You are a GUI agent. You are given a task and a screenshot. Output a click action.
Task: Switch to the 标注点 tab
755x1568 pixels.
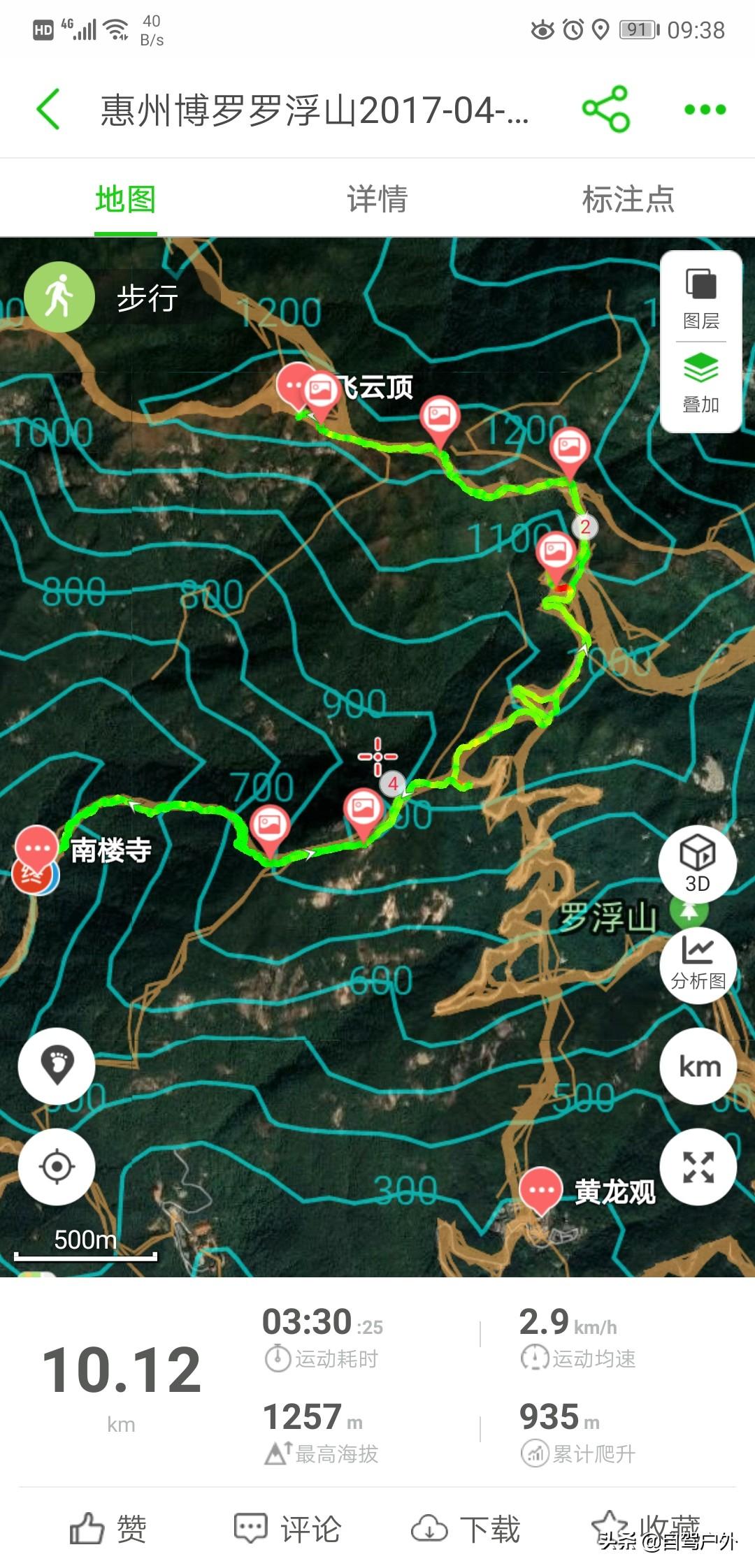[628, 199]
